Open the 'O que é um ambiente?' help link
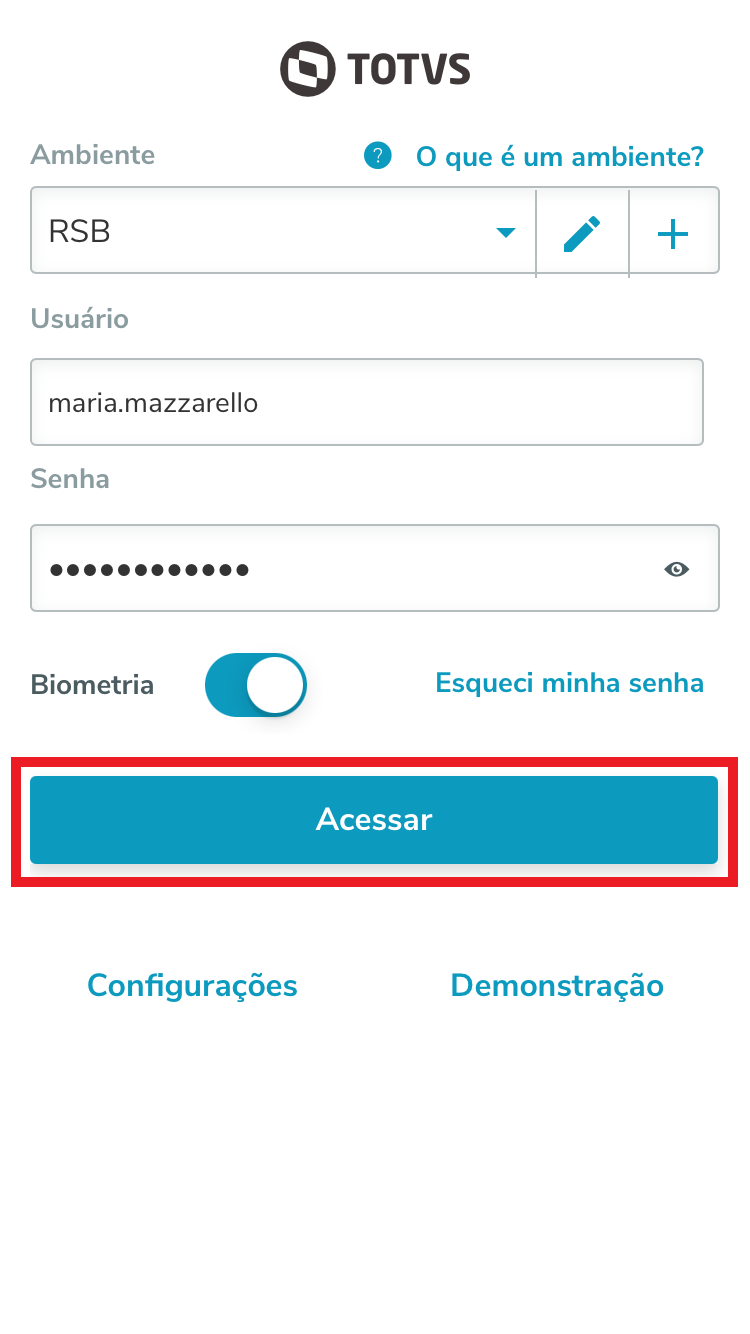The image size is (750, 1334). tap(559, 157)
